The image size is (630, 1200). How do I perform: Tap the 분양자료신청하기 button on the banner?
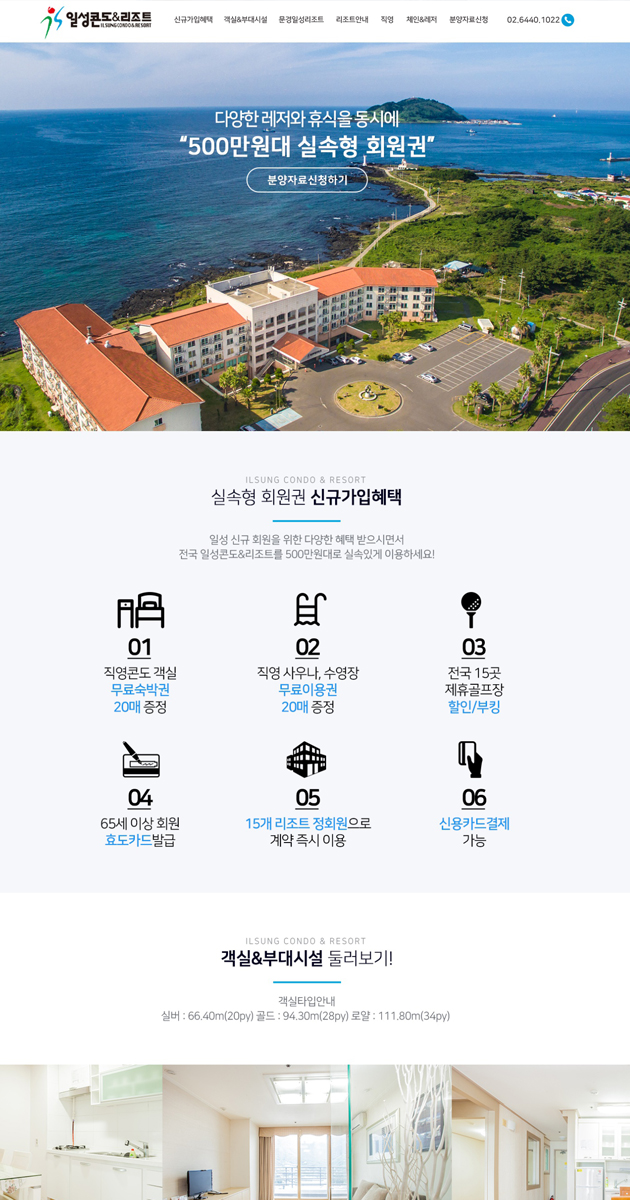[307, 180]
